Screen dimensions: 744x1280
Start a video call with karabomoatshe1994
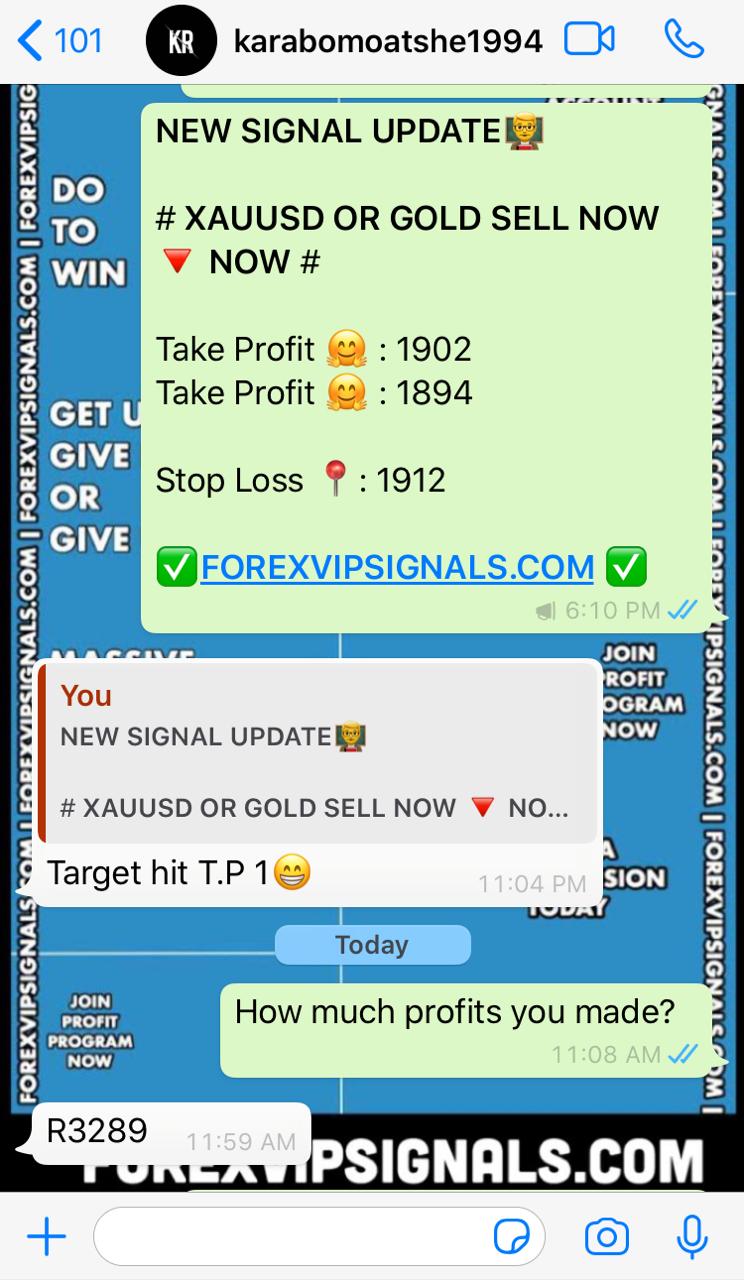pos(589,41)
